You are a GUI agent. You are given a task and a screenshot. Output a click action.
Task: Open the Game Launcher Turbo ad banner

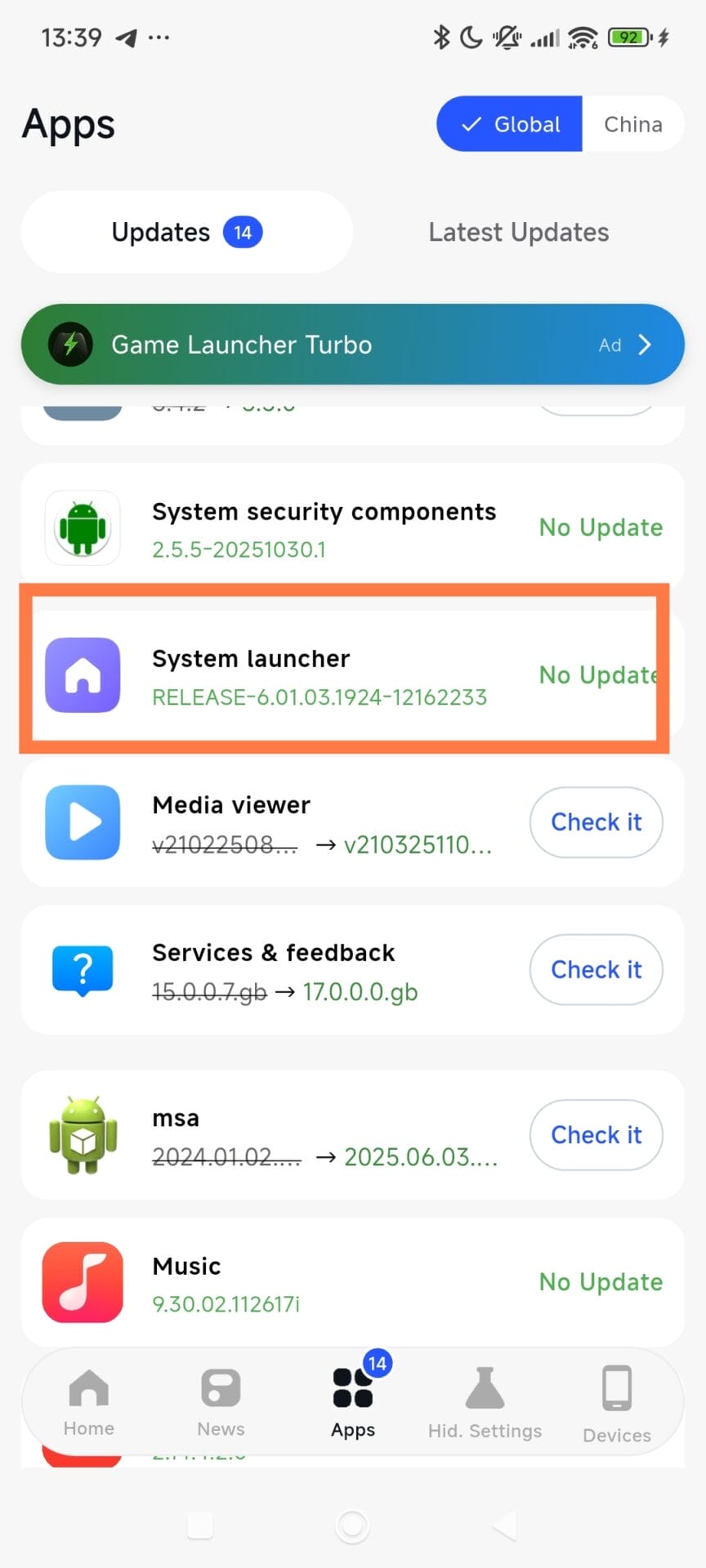point(353,345)
